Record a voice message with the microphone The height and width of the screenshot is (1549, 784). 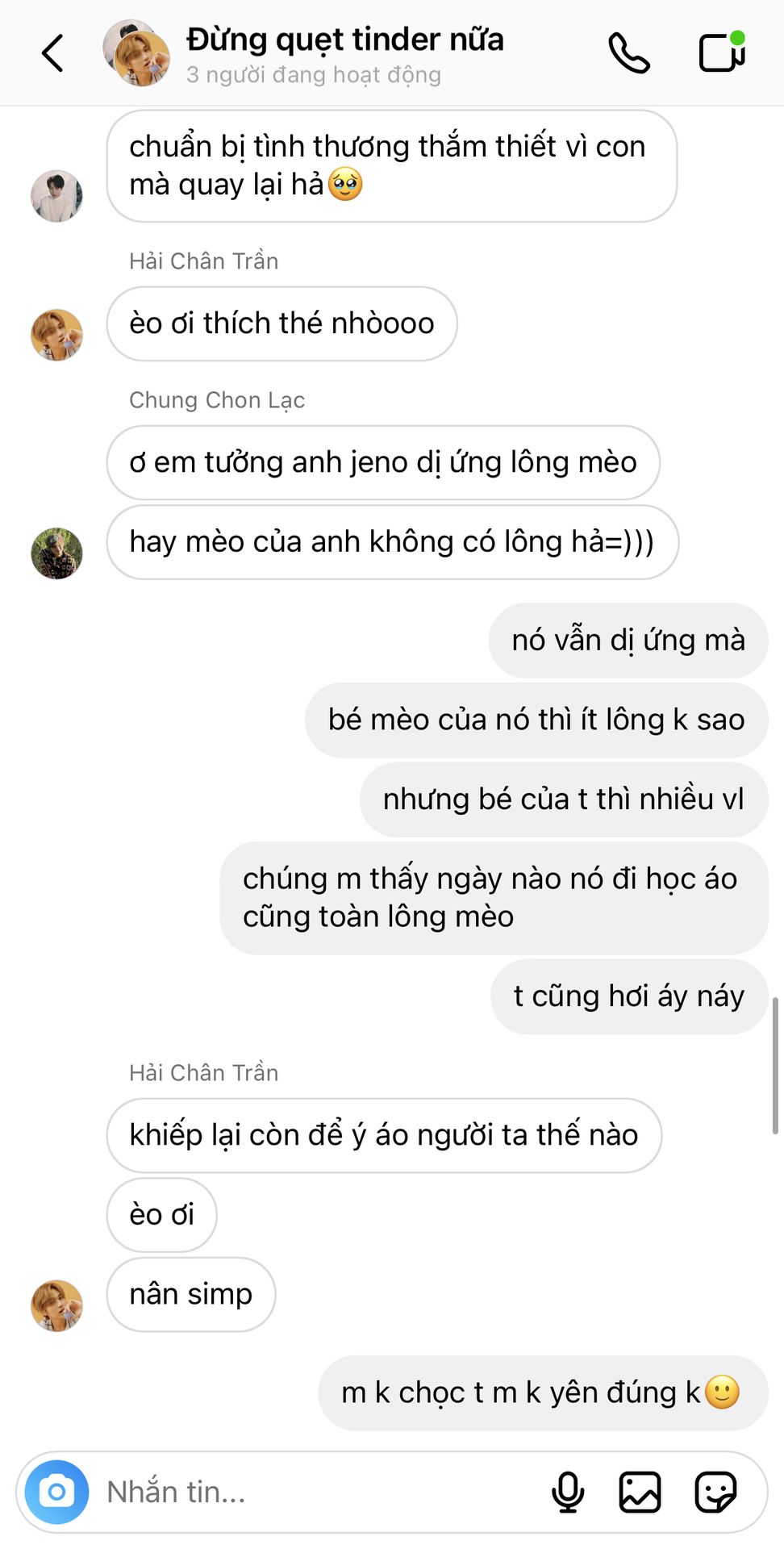pyautogui.click(x=568, y=1492)
